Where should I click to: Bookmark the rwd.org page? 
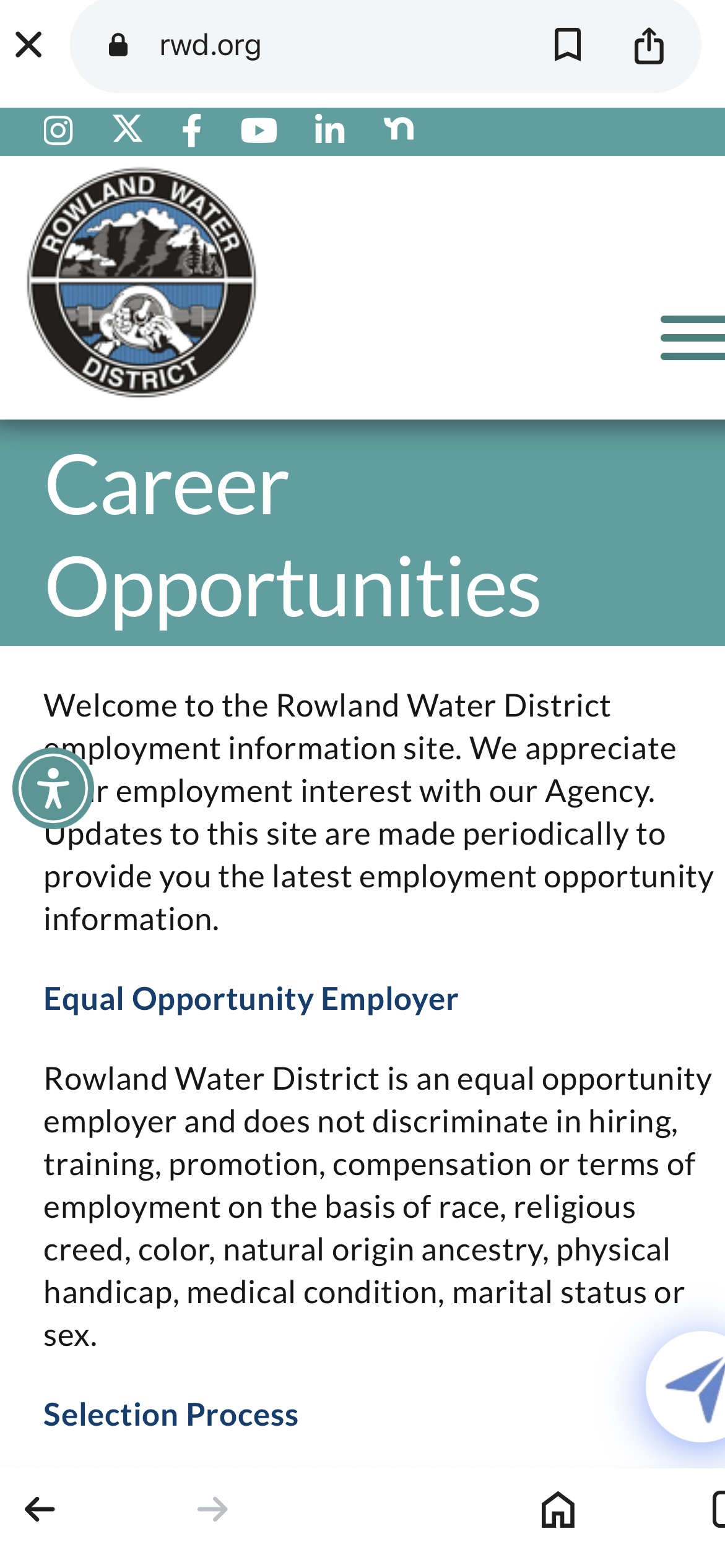567,45
